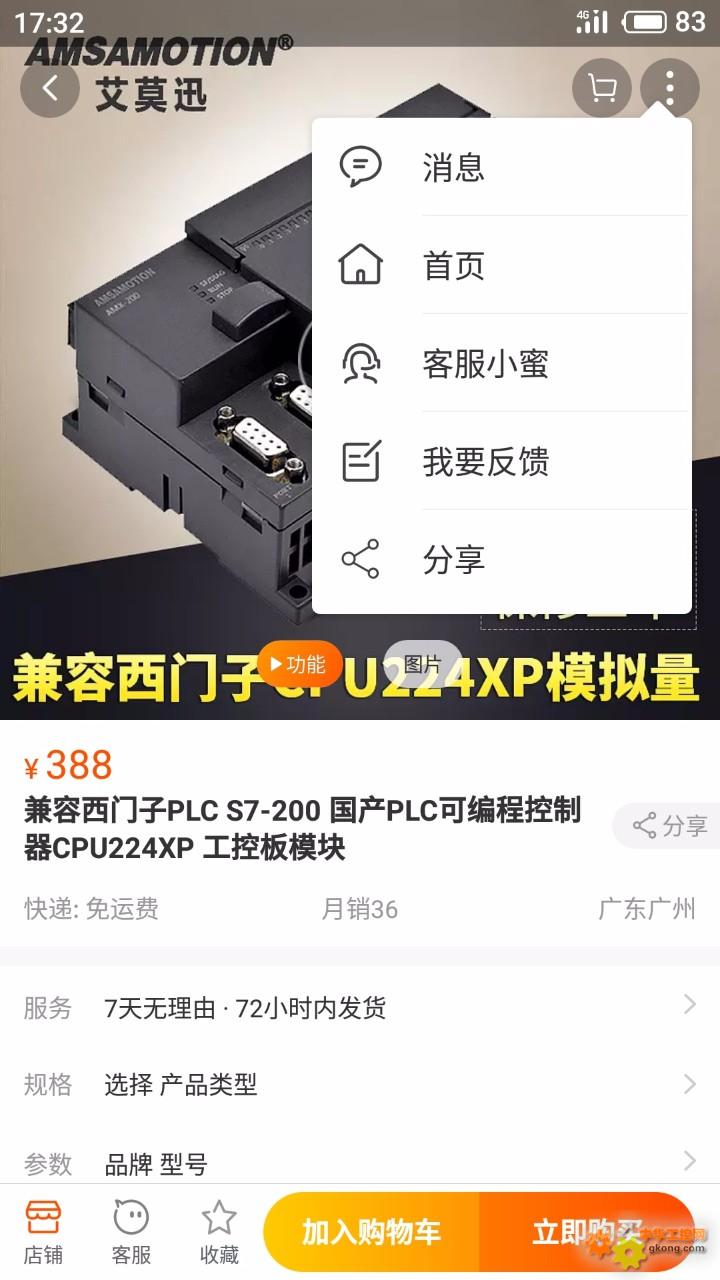Screen dimensions: 720x1280
Task: Tap the three-dot overflow menu
Action: tap(670, 88)
